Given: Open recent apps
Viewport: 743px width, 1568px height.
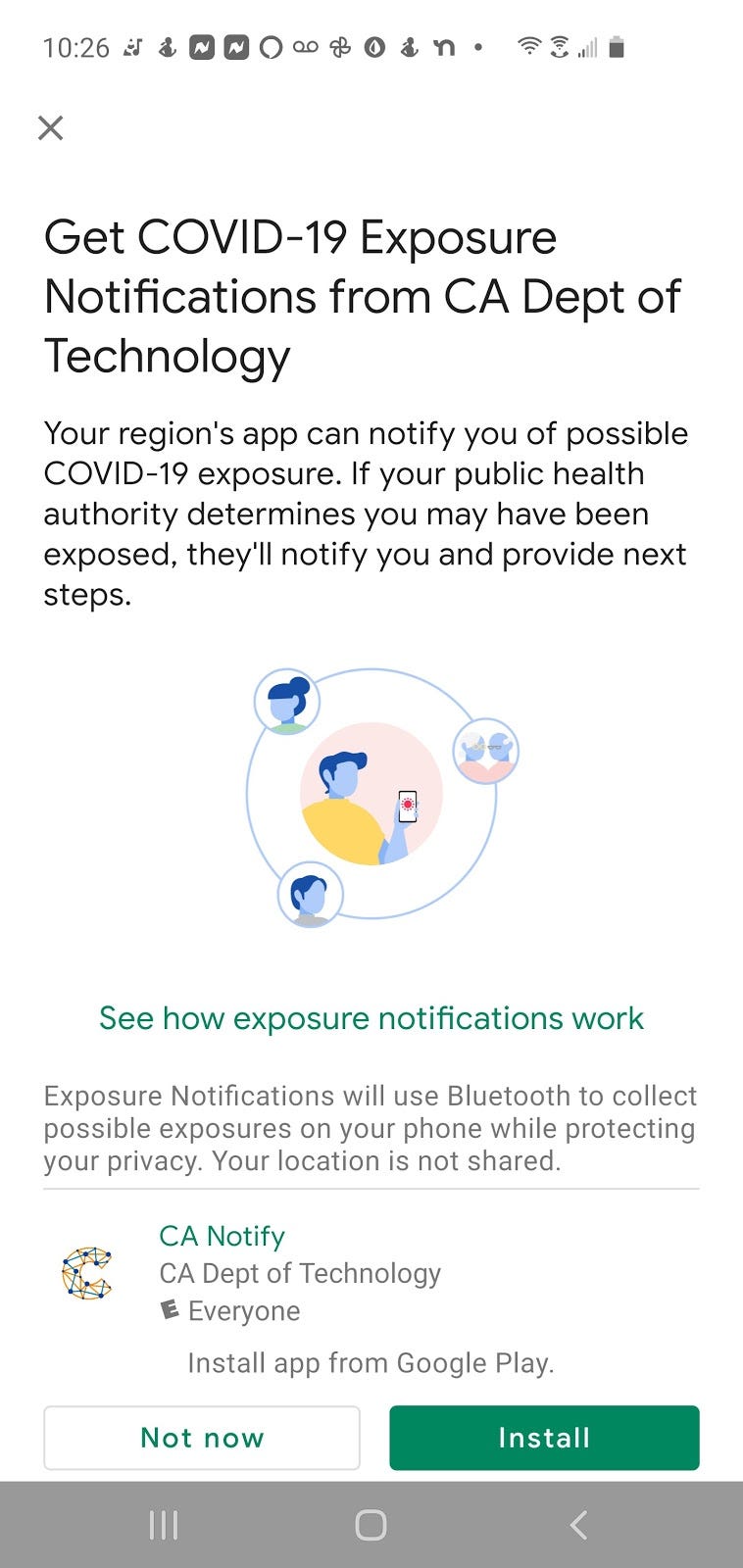Looking at the screenshot, I should point(163,1525).
